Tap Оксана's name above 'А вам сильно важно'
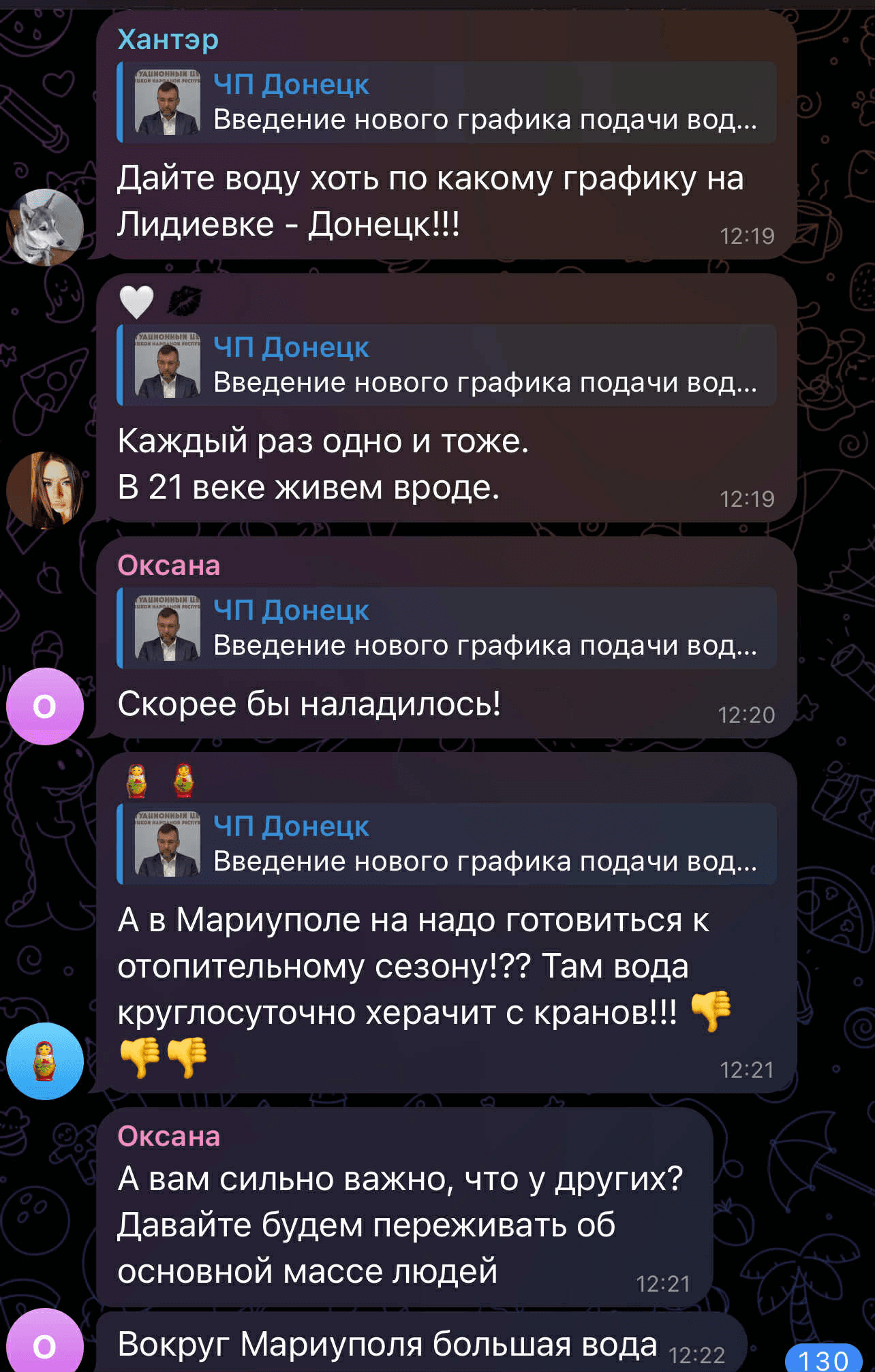The image size is (875, 1372). tap(169, 1136)
